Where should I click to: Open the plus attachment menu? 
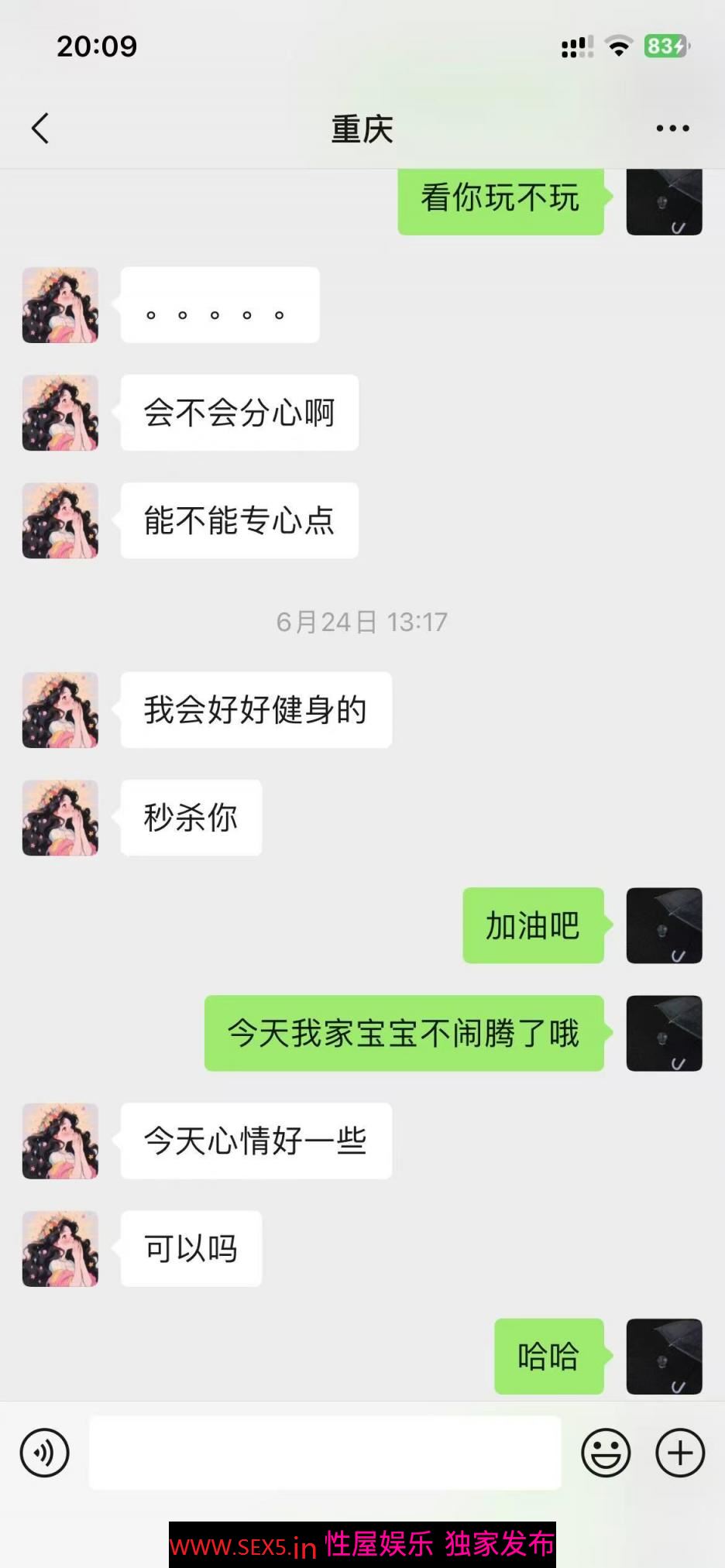pos(679,1452)
